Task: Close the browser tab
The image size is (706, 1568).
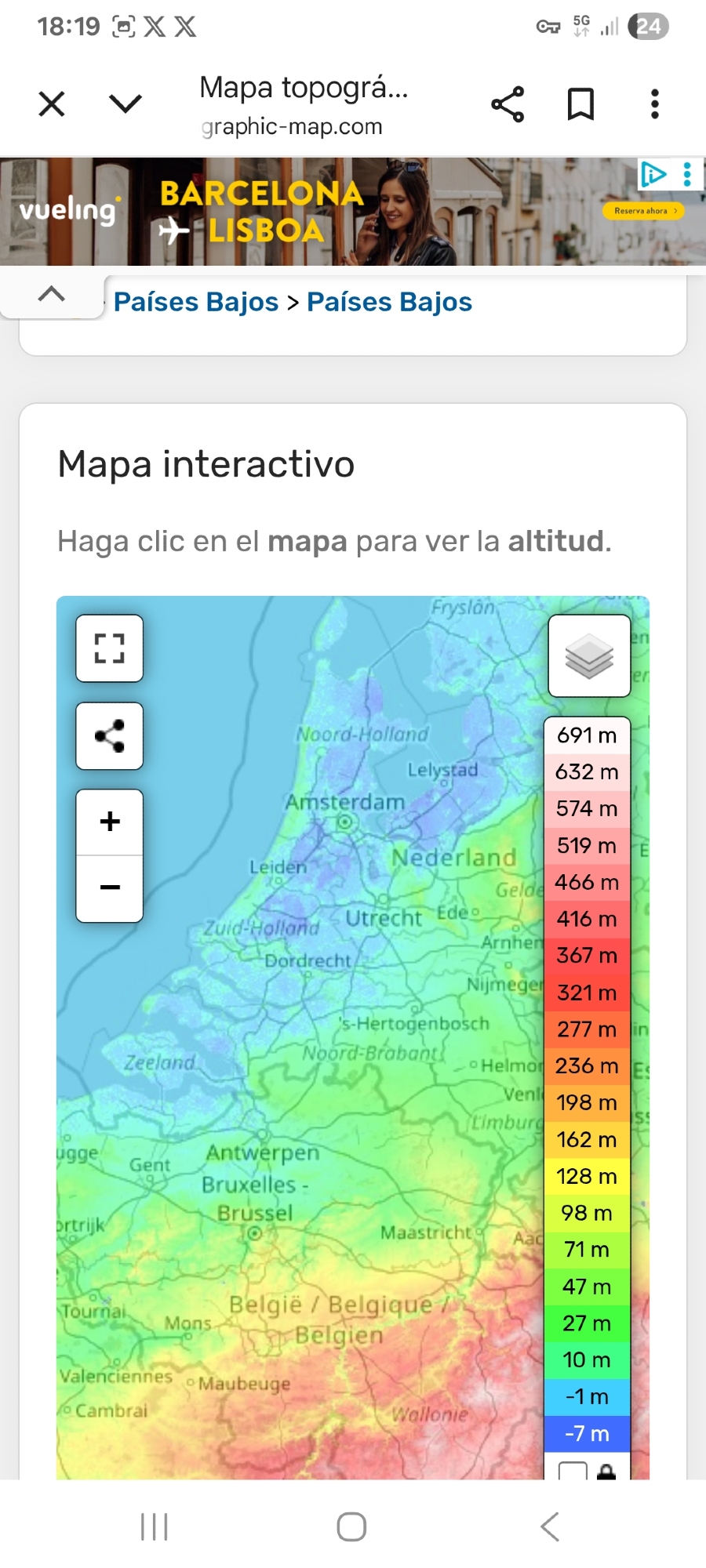Action: (52, 104)
